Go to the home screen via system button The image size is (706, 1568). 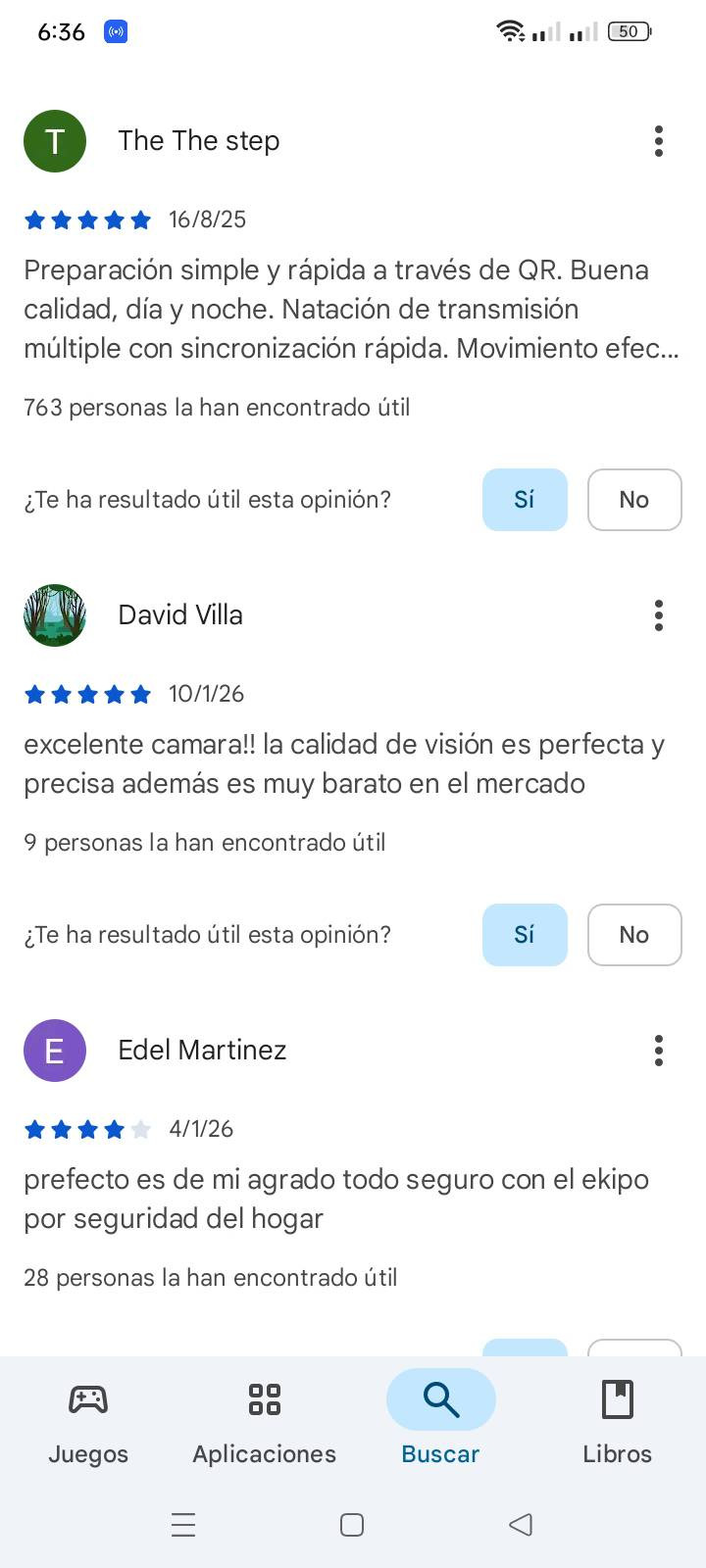352,1525
